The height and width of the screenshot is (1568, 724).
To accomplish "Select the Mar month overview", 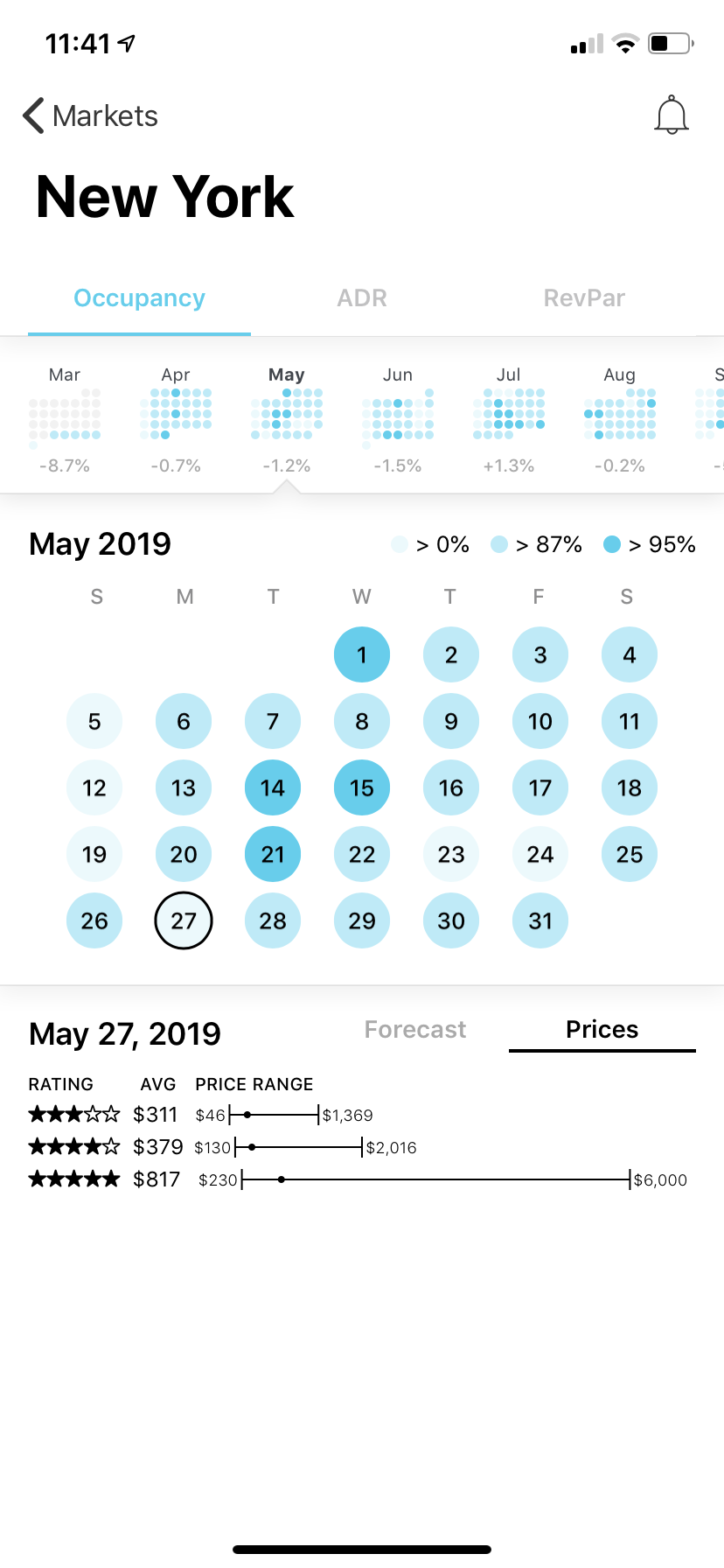I will click(x=65, y=418).
